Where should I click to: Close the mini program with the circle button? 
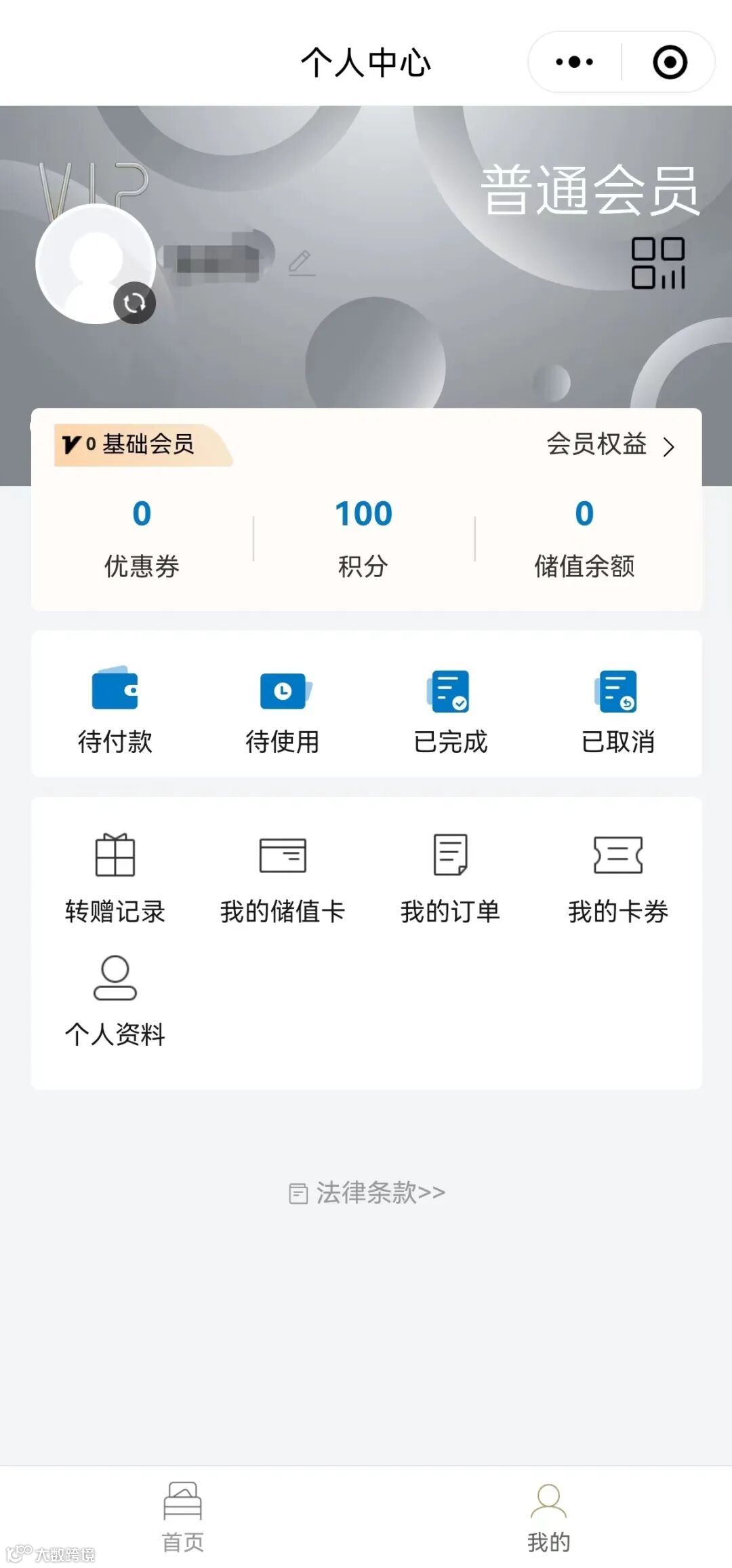coord(670,62)
